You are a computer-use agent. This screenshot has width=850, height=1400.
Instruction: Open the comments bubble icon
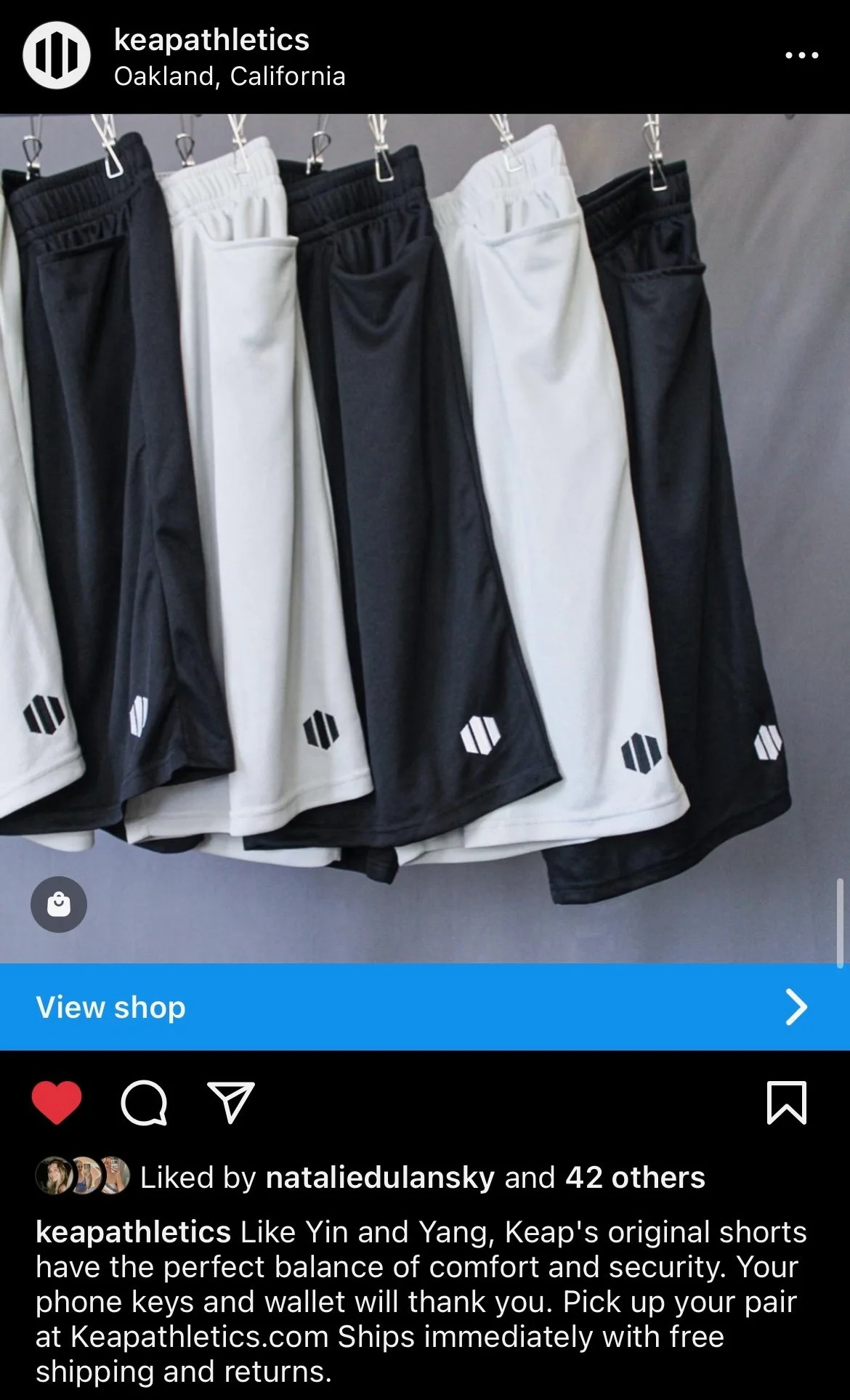144,1103
